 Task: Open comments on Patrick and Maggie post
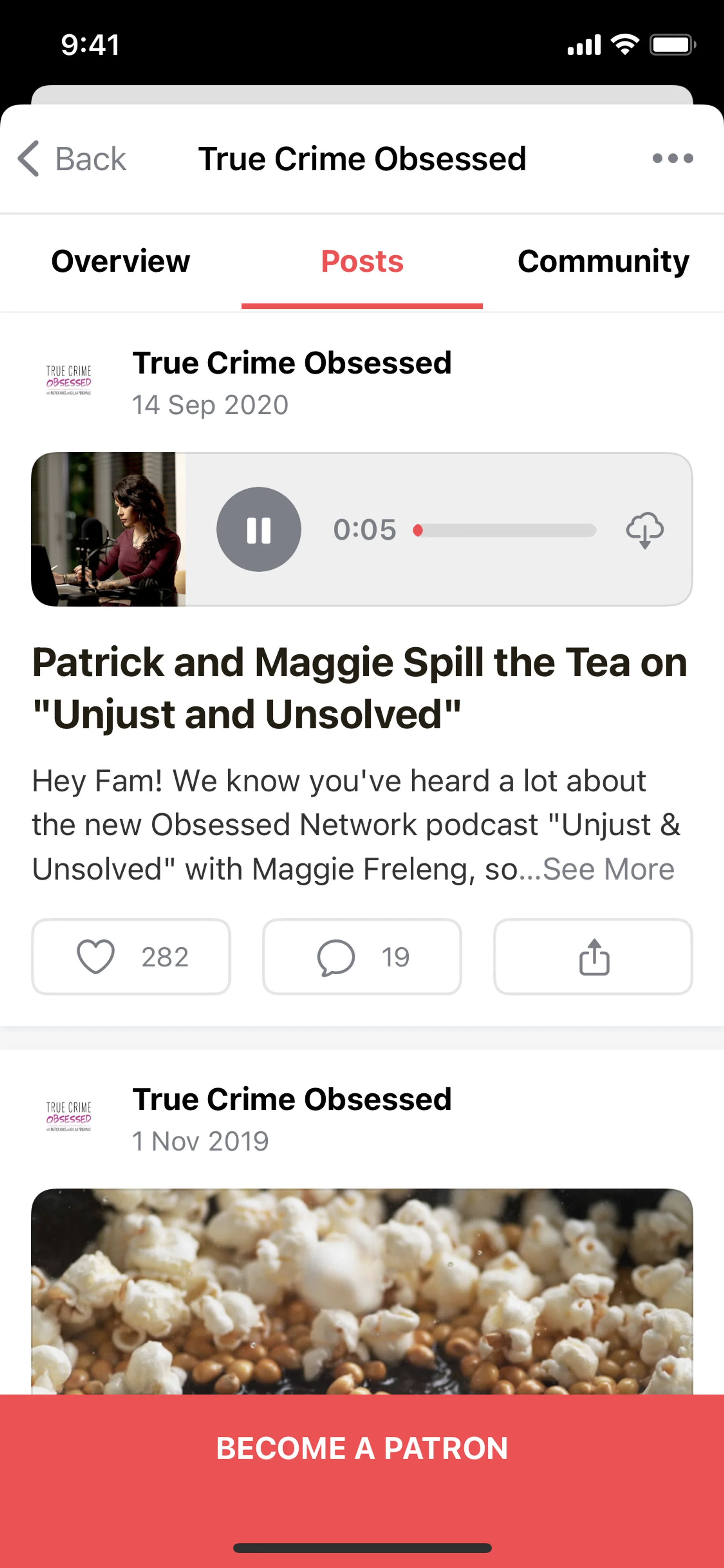[362, 957]
